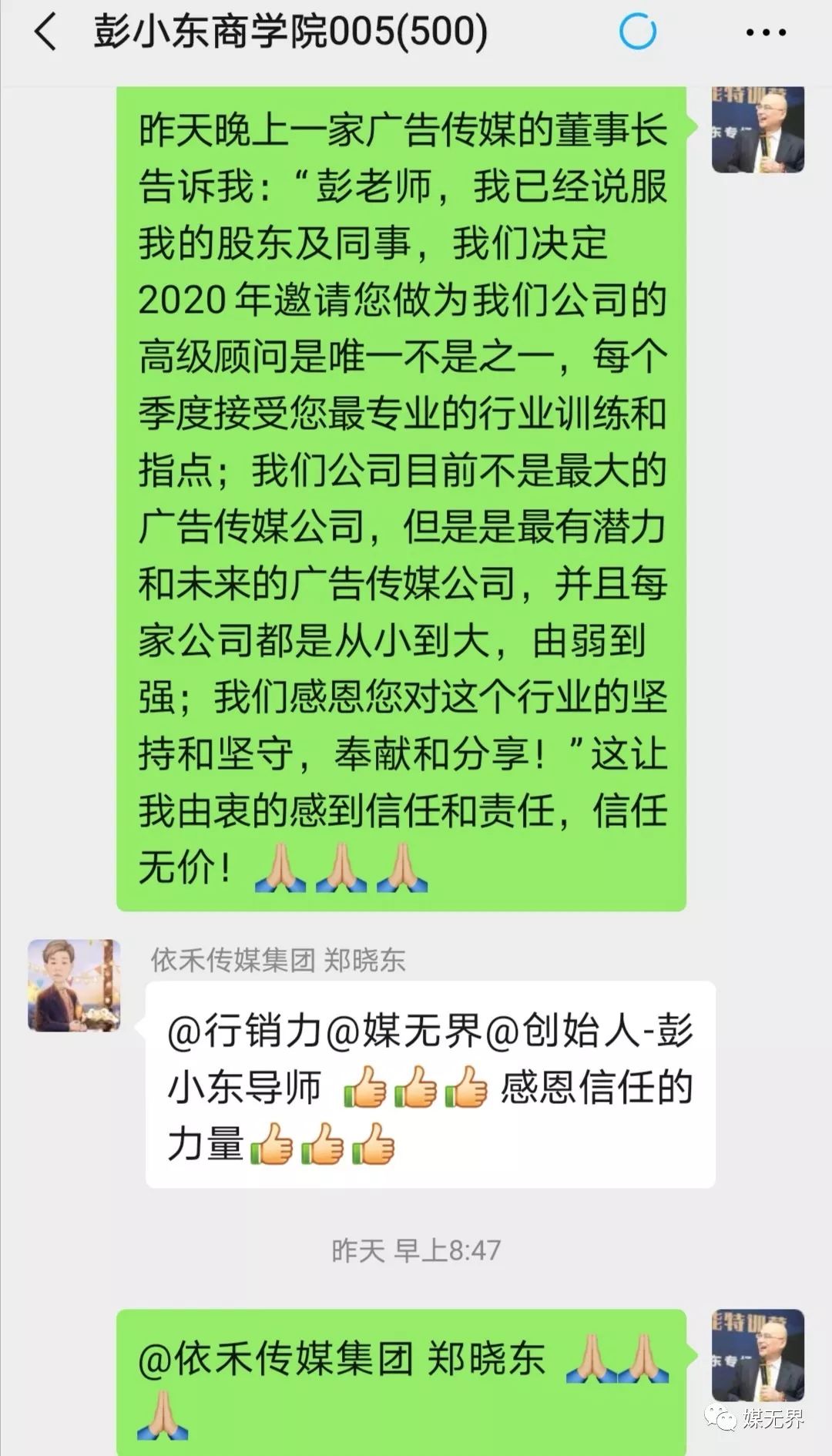Go back from the group chat
Image resolution: width=832 pixels, height=1456 pixels.
[45, 33]
